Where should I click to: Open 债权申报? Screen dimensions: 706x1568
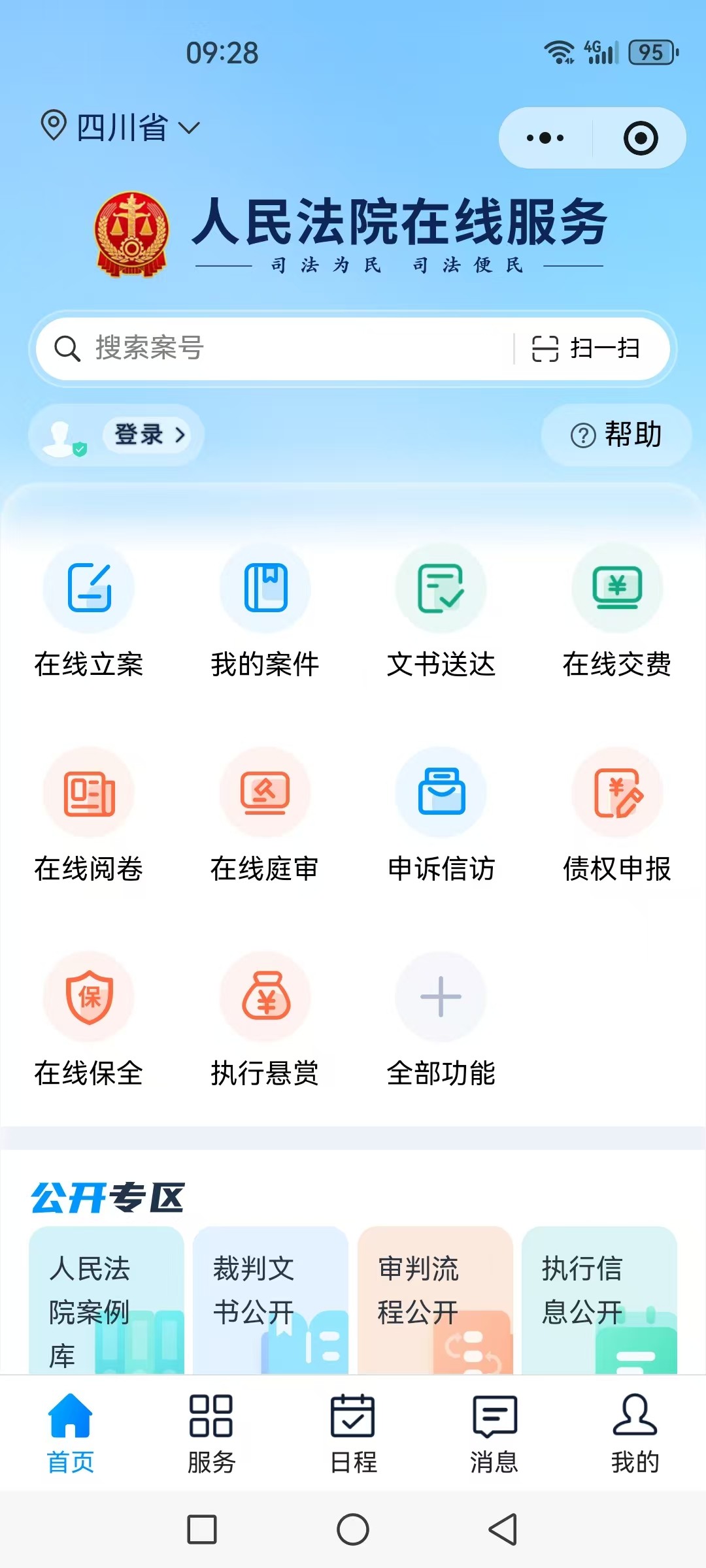click(617, 817)
